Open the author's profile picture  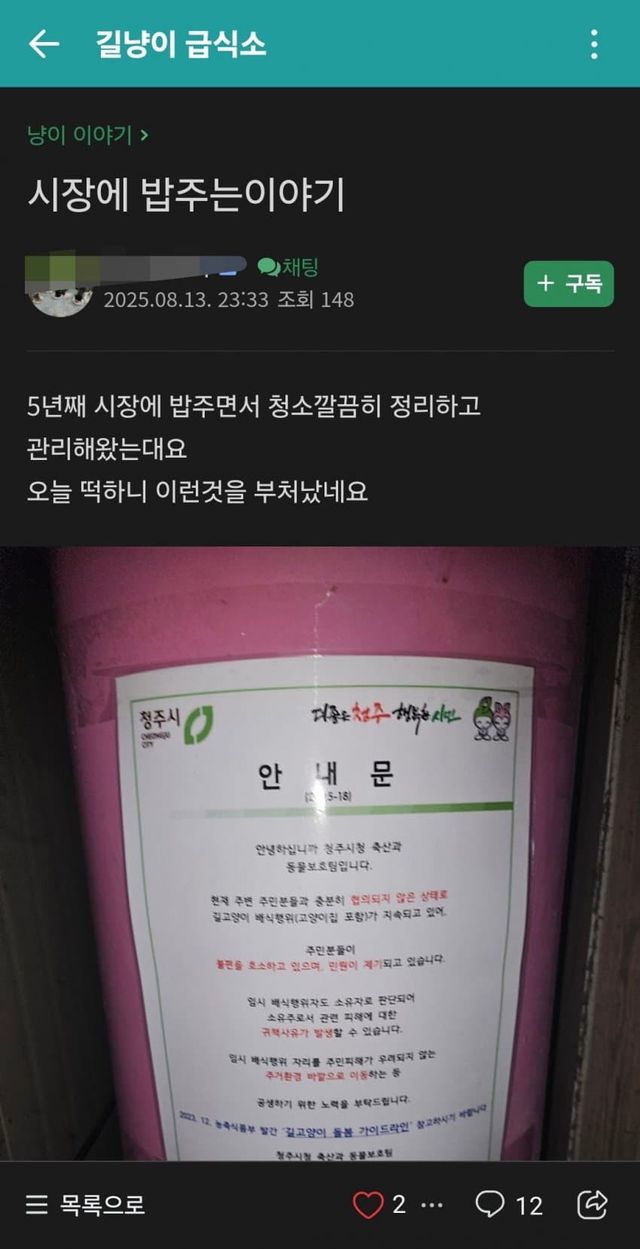[x=59, y=286]
